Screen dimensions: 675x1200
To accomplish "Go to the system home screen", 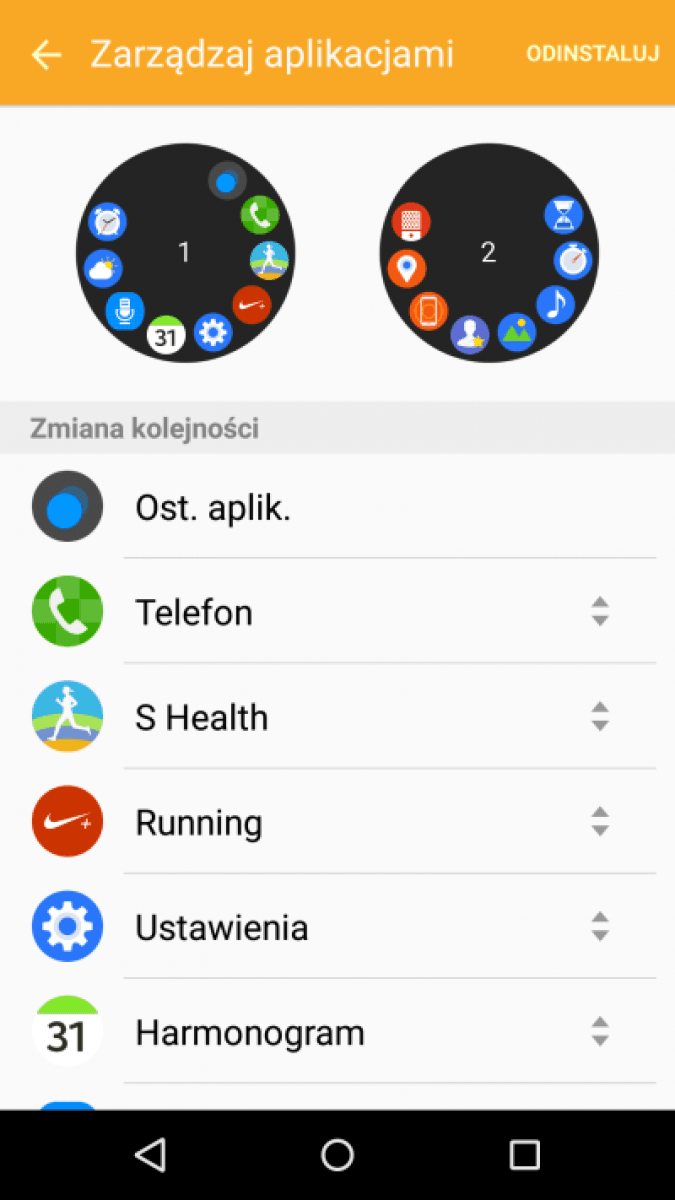I will pos(337,1155).
